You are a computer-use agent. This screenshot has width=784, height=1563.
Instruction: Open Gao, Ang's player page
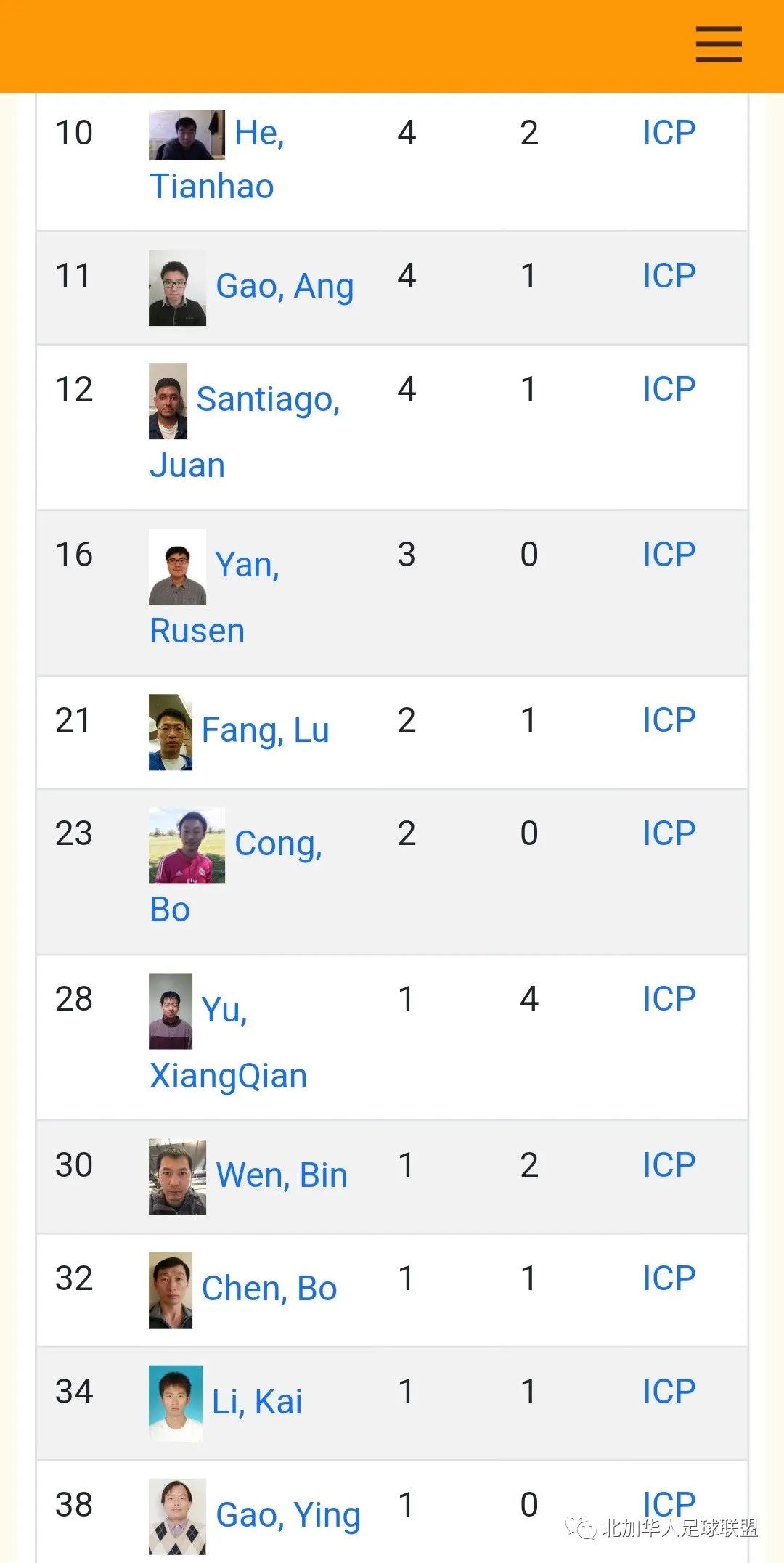(x=285, y=286)
